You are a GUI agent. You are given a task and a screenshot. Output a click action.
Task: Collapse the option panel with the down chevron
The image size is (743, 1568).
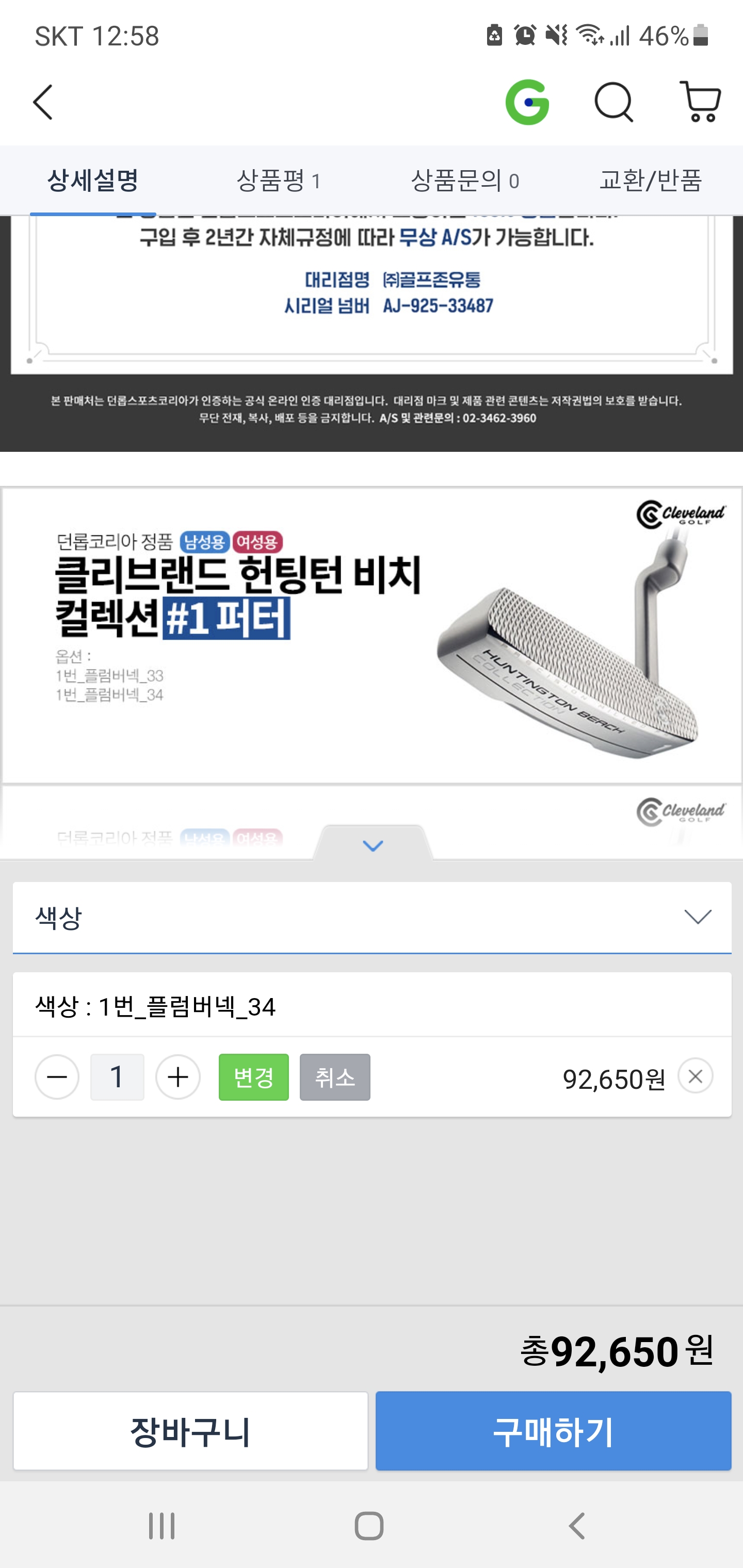tap(373, 845)
